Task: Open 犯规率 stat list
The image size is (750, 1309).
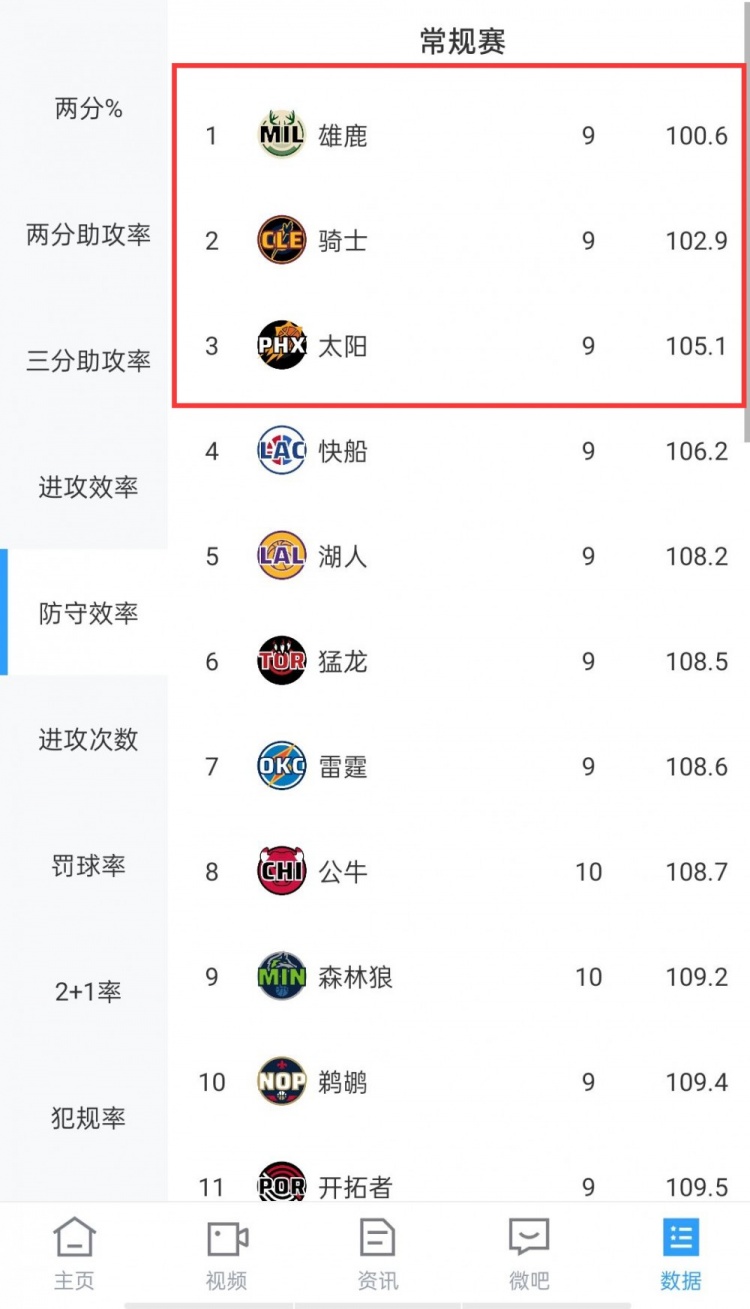Action: [x=88, y=1118]
